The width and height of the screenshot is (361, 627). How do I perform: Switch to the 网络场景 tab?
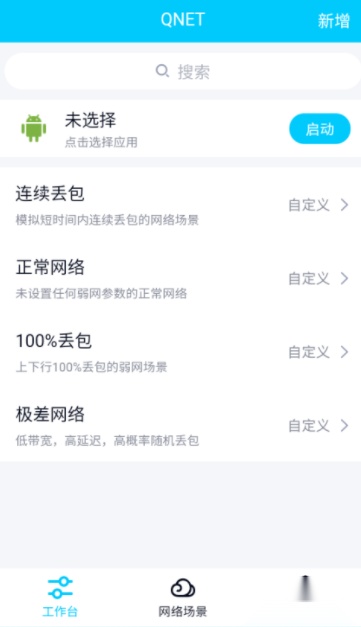pos(183,597)
